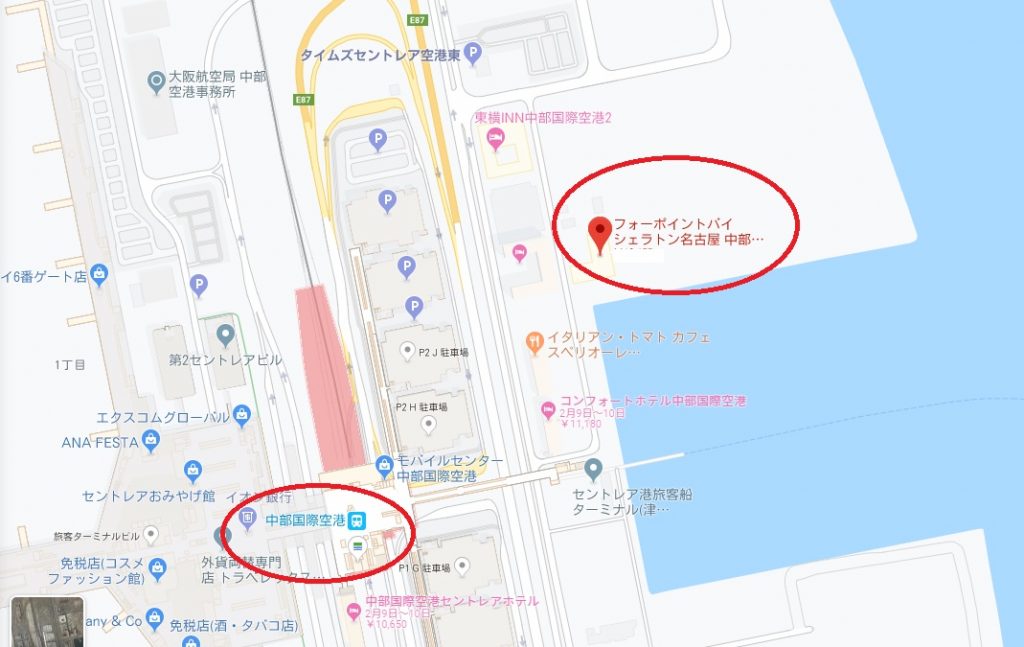Open the 中部国際空港セントレアホテル hotel listing
This screenshot has width=1024, height=647.
353,609
